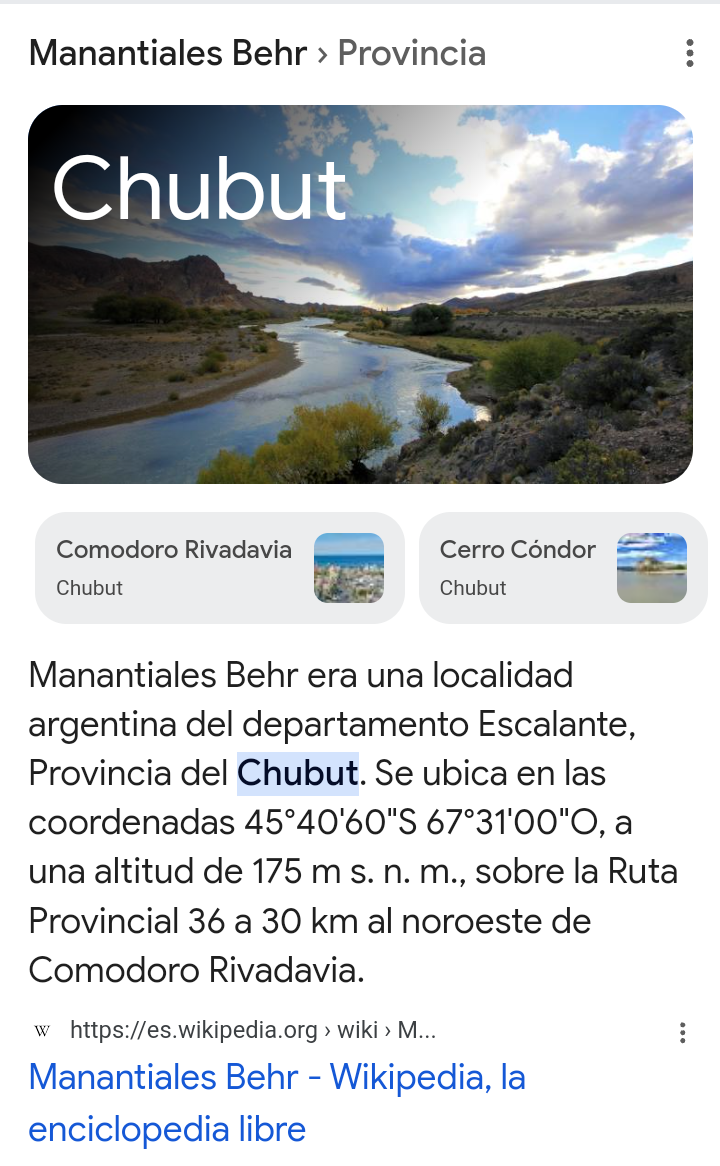Select the Comodoro Rivadavia chip
The width and height of the screenshot is (720, 1166).
219,568
